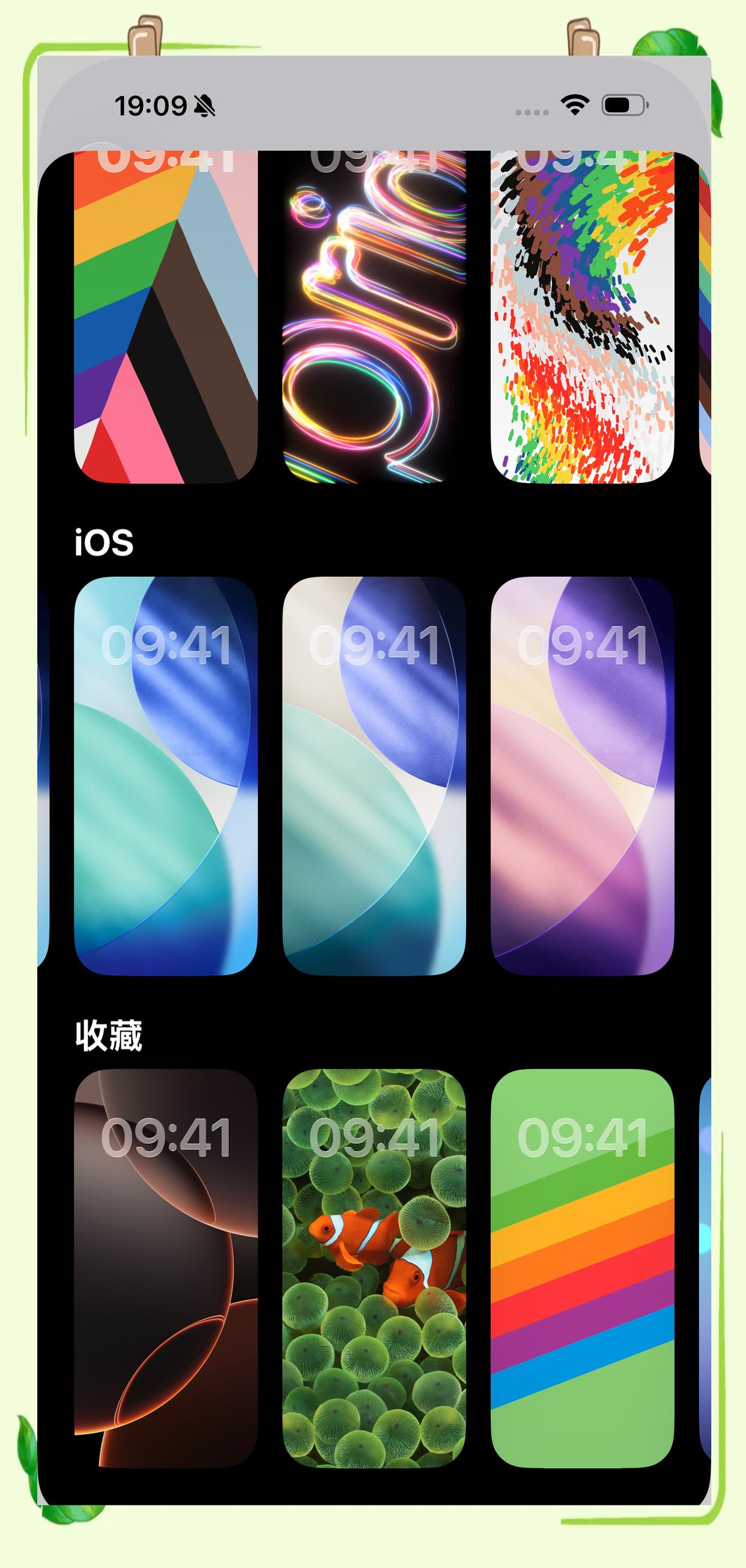This screenshot has width=746, height=1568.
Task: Pick the purple and pink iOS wallpaper
Action: tap(581, 776)
